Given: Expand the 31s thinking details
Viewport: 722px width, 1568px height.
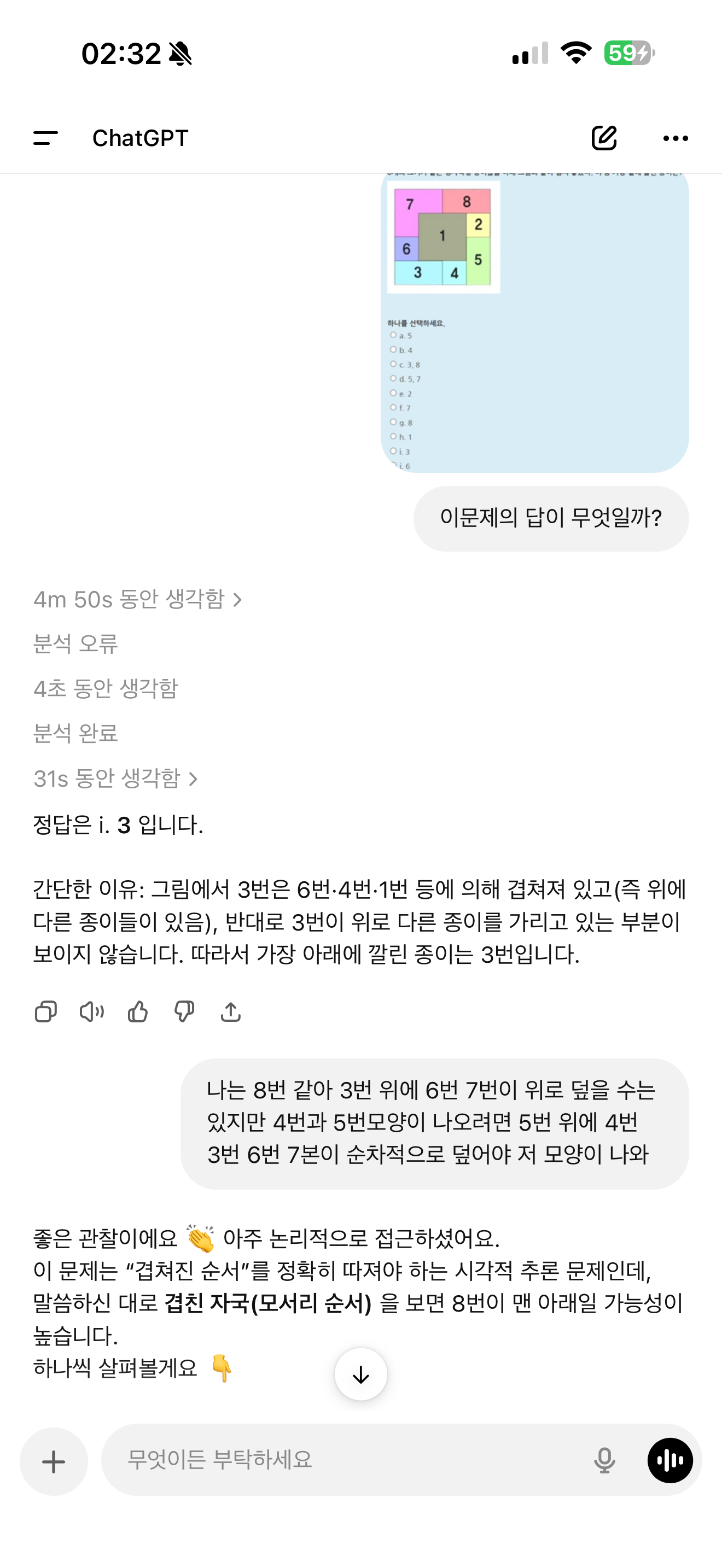Looking at the screenshot, I should [115, 779].
